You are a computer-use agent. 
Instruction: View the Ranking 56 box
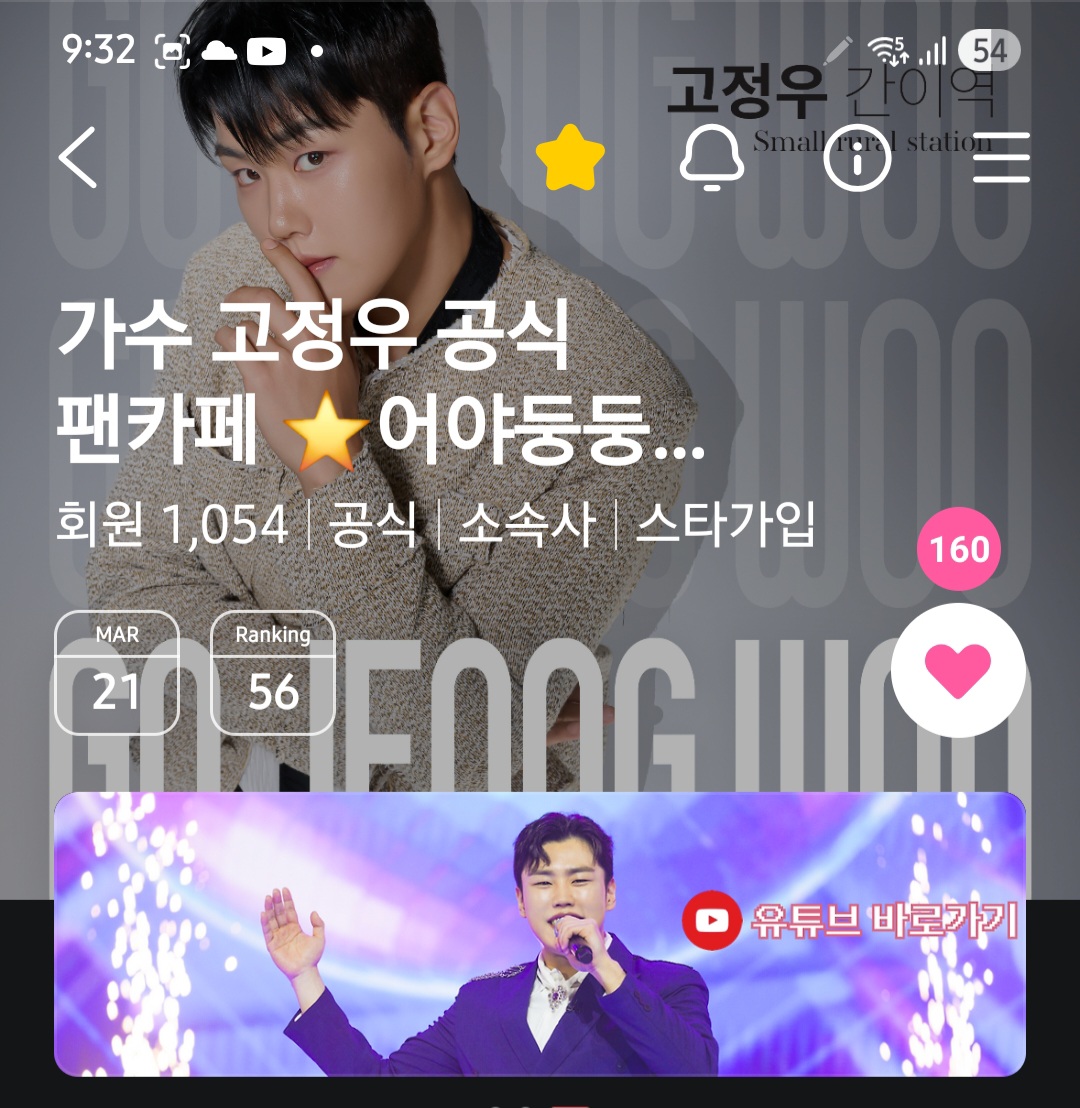272,673
